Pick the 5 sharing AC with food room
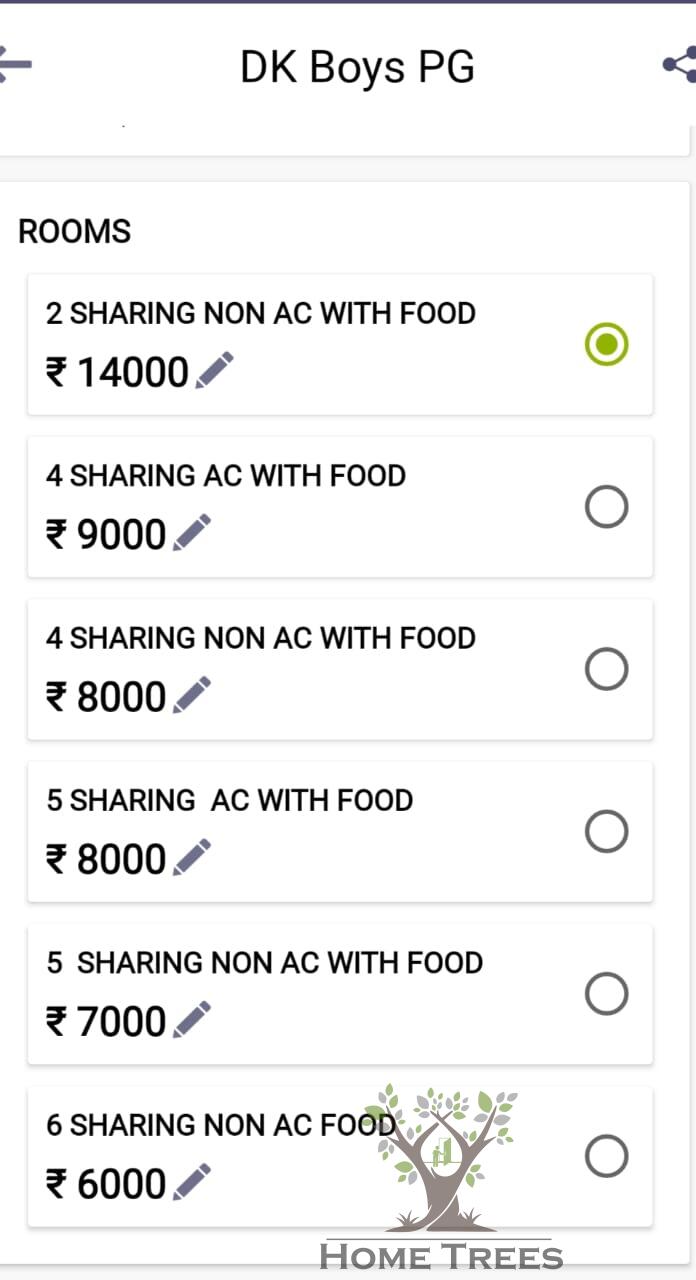Image resolution: width=696 pixels, height=1280 pixels. [606, 831]
